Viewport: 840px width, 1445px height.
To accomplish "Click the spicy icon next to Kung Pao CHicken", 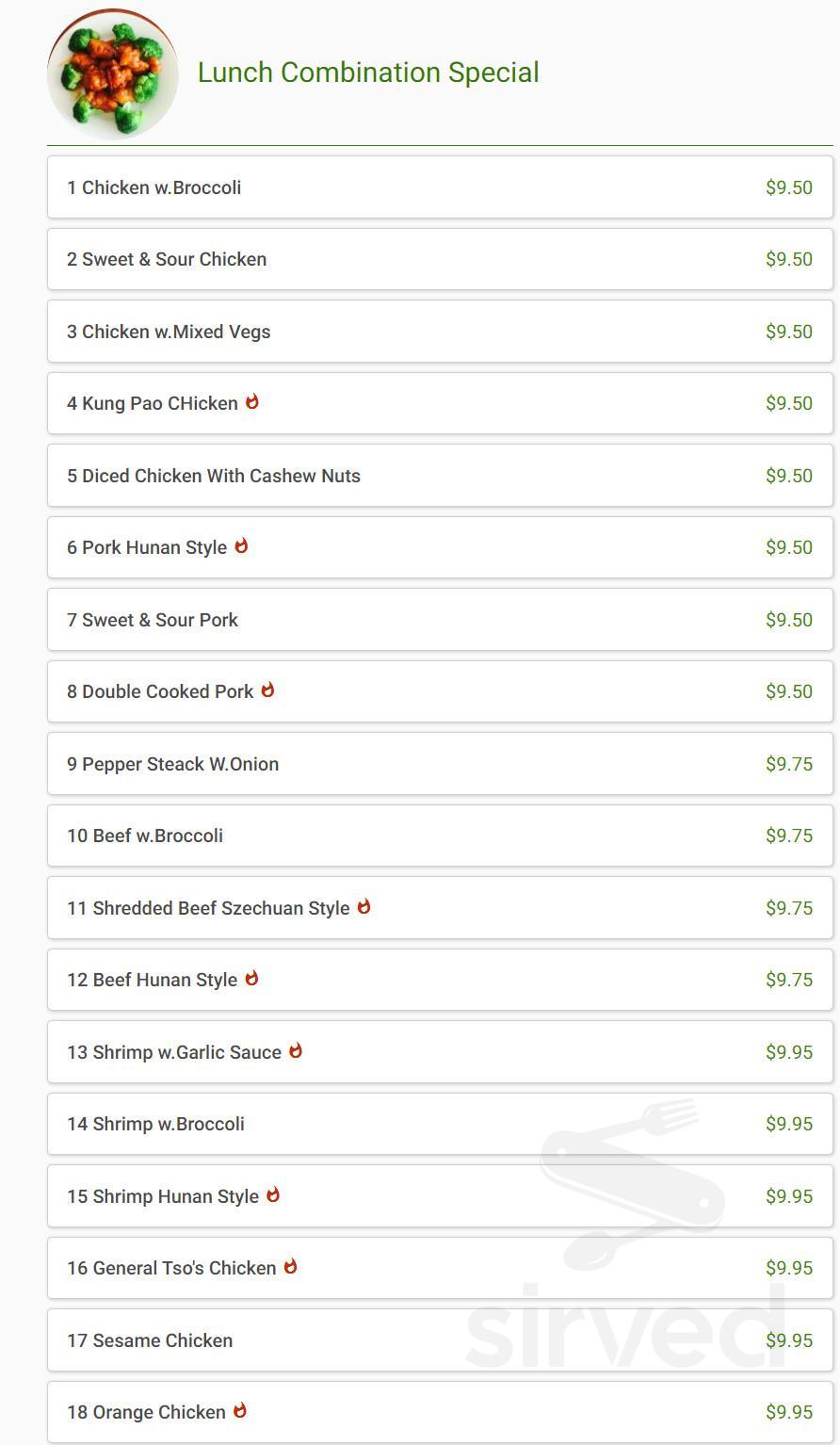I will 251,402.
